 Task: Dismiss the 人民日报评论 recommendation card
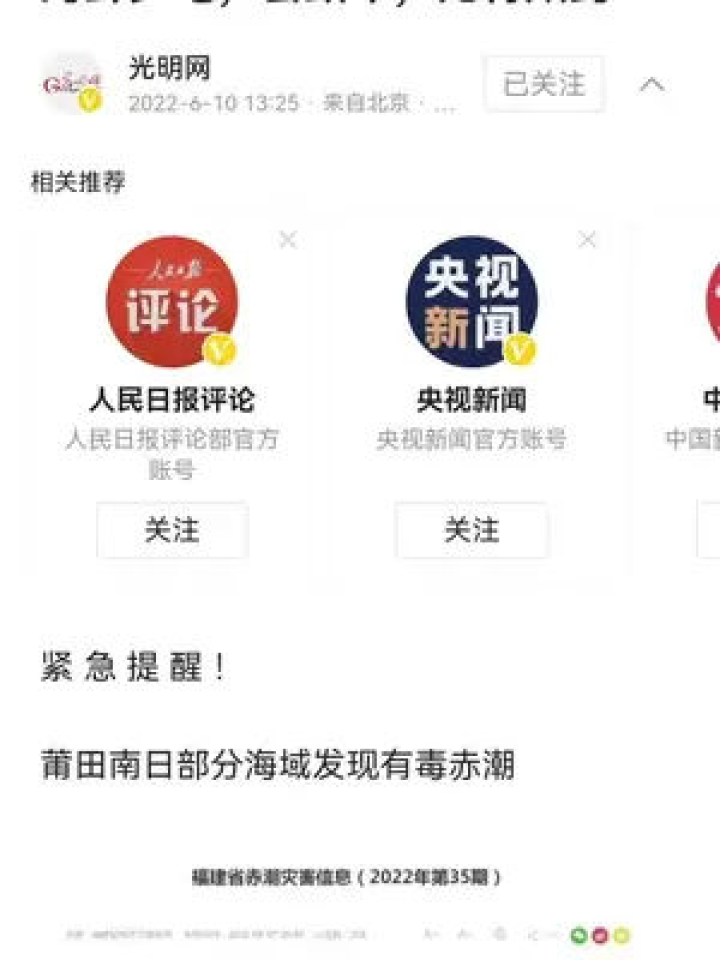point(288,239)
